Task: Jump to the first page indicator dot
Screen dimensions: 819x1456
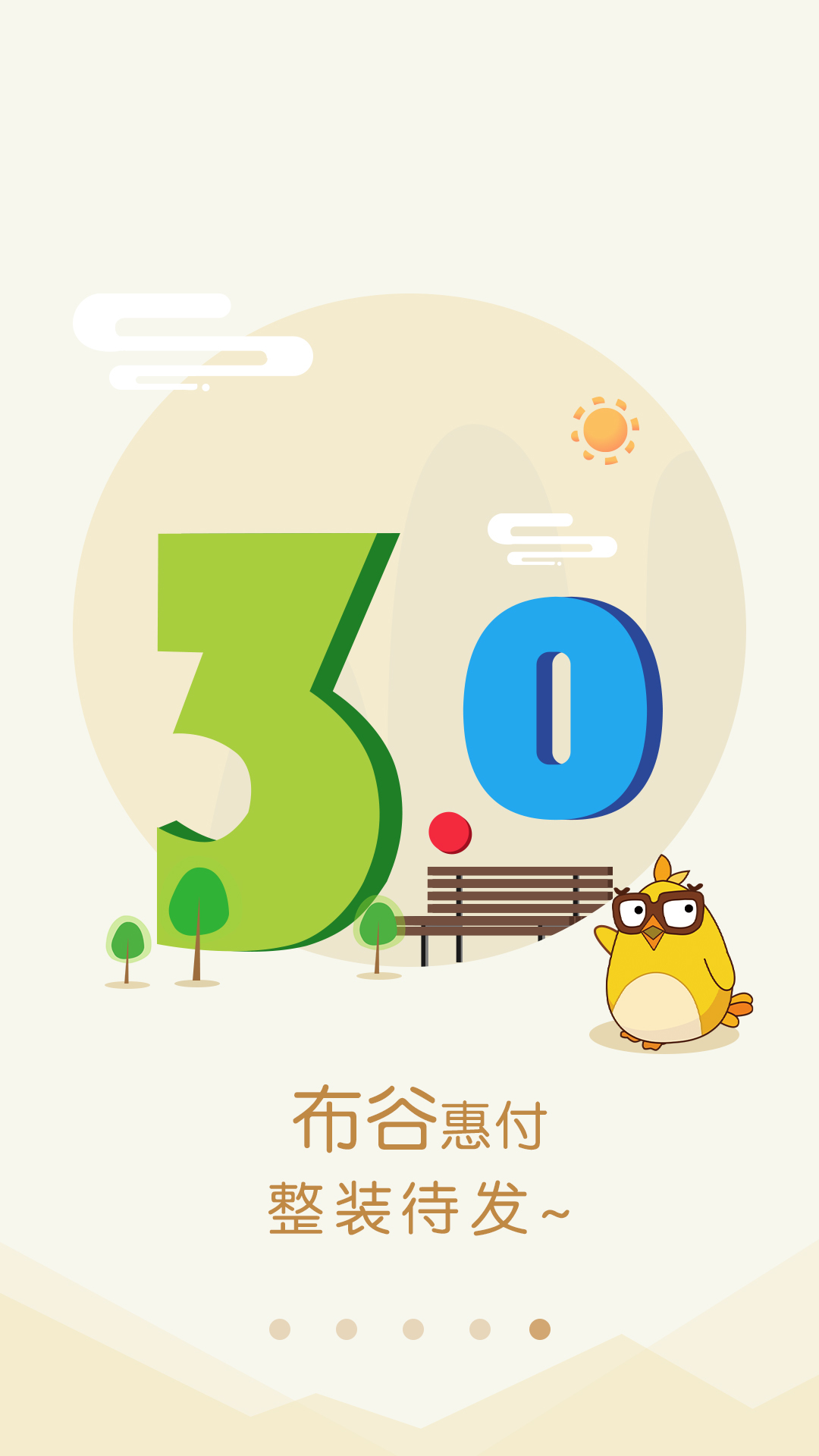Action: point(280,1329)
